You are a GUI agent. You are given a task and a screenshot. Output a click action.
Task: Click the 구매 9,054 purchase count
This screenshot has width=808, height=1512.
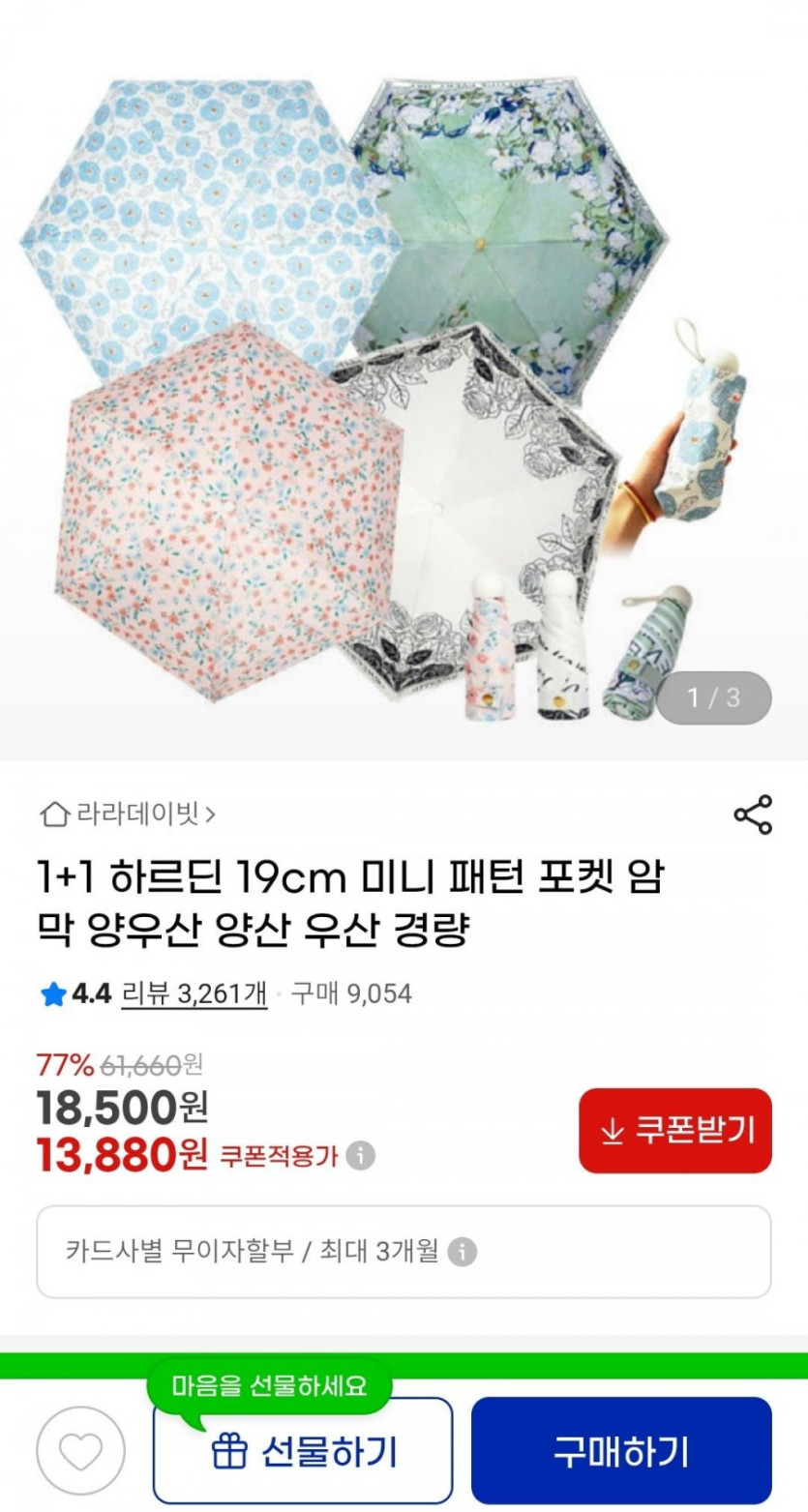pyautogui.click(x=353, y=993)
